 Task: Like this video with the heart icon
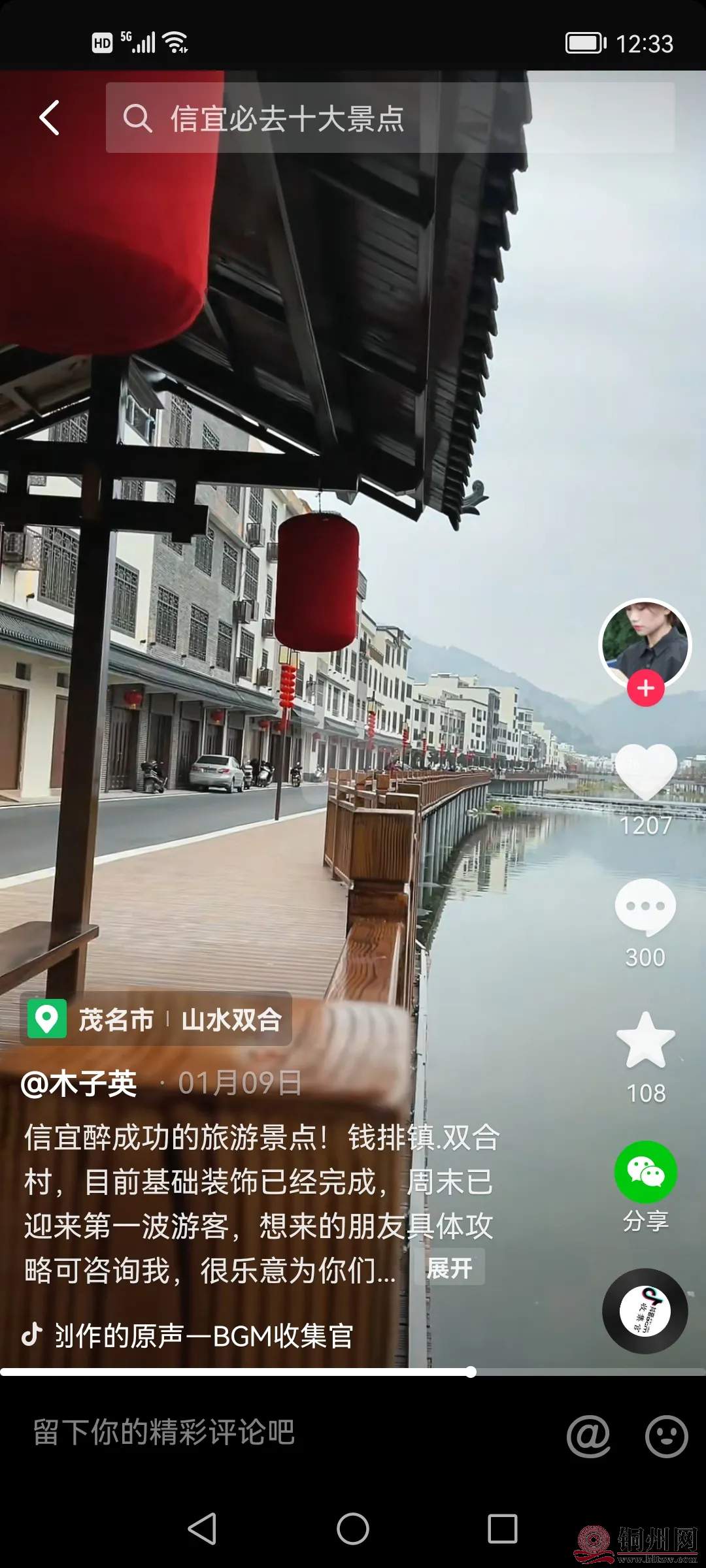click(x=646, y=772)
